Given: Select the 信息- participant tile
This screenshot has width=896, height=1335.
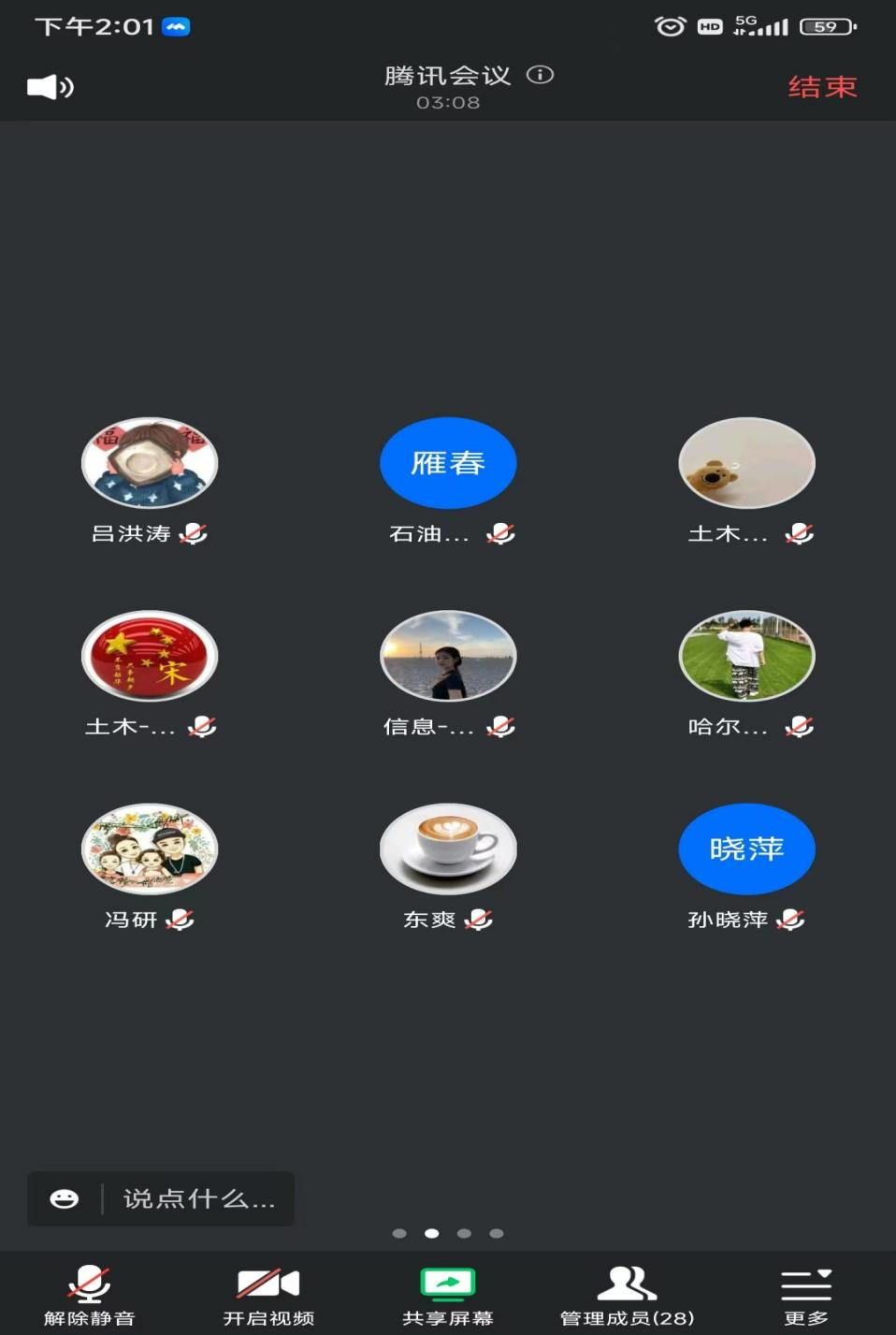Looking at the screenshot, I should [x=448, y=657].
